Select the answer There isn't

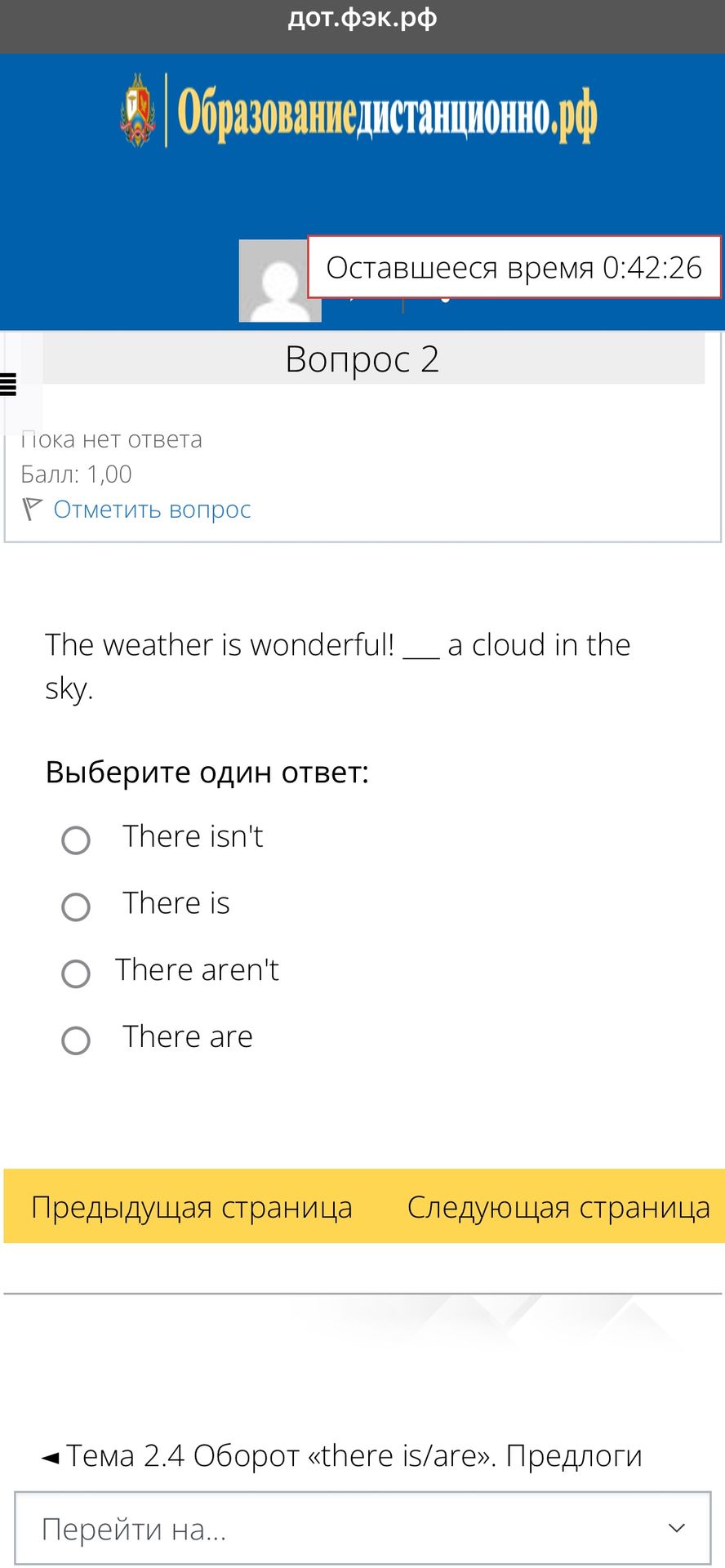point(76,840)
